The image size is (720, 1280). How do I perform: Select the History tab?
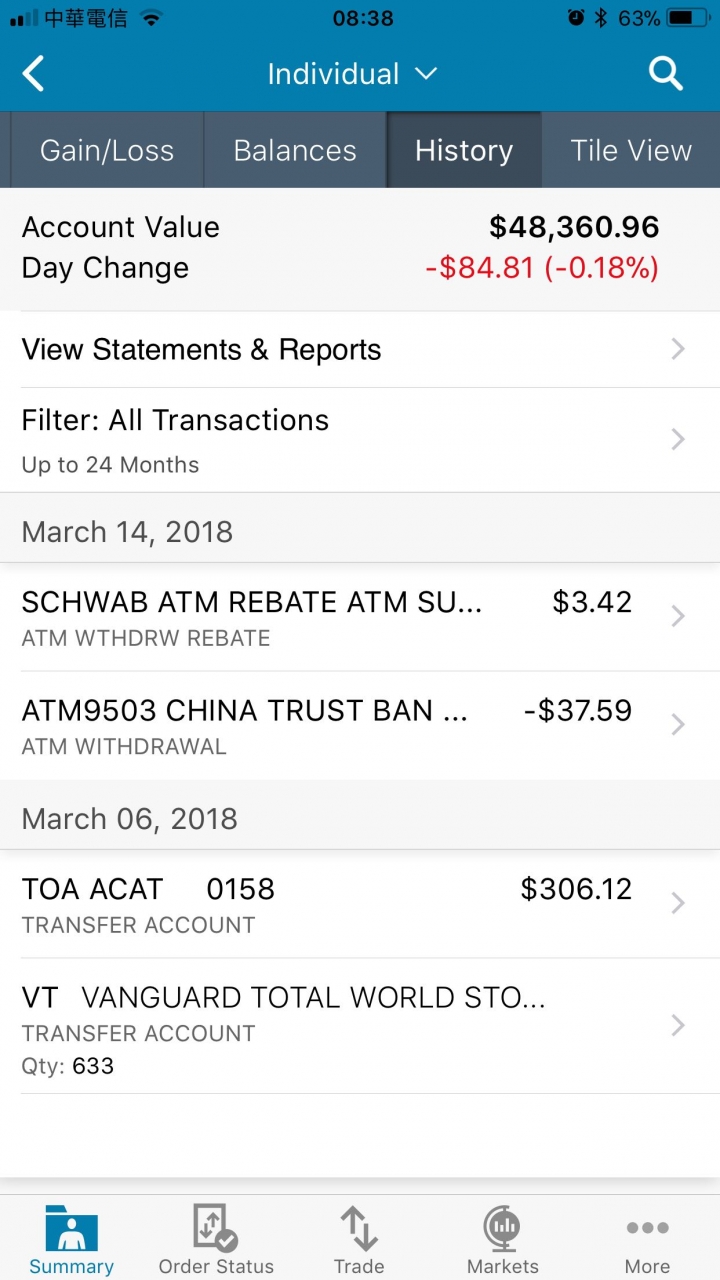click(464, 151)
